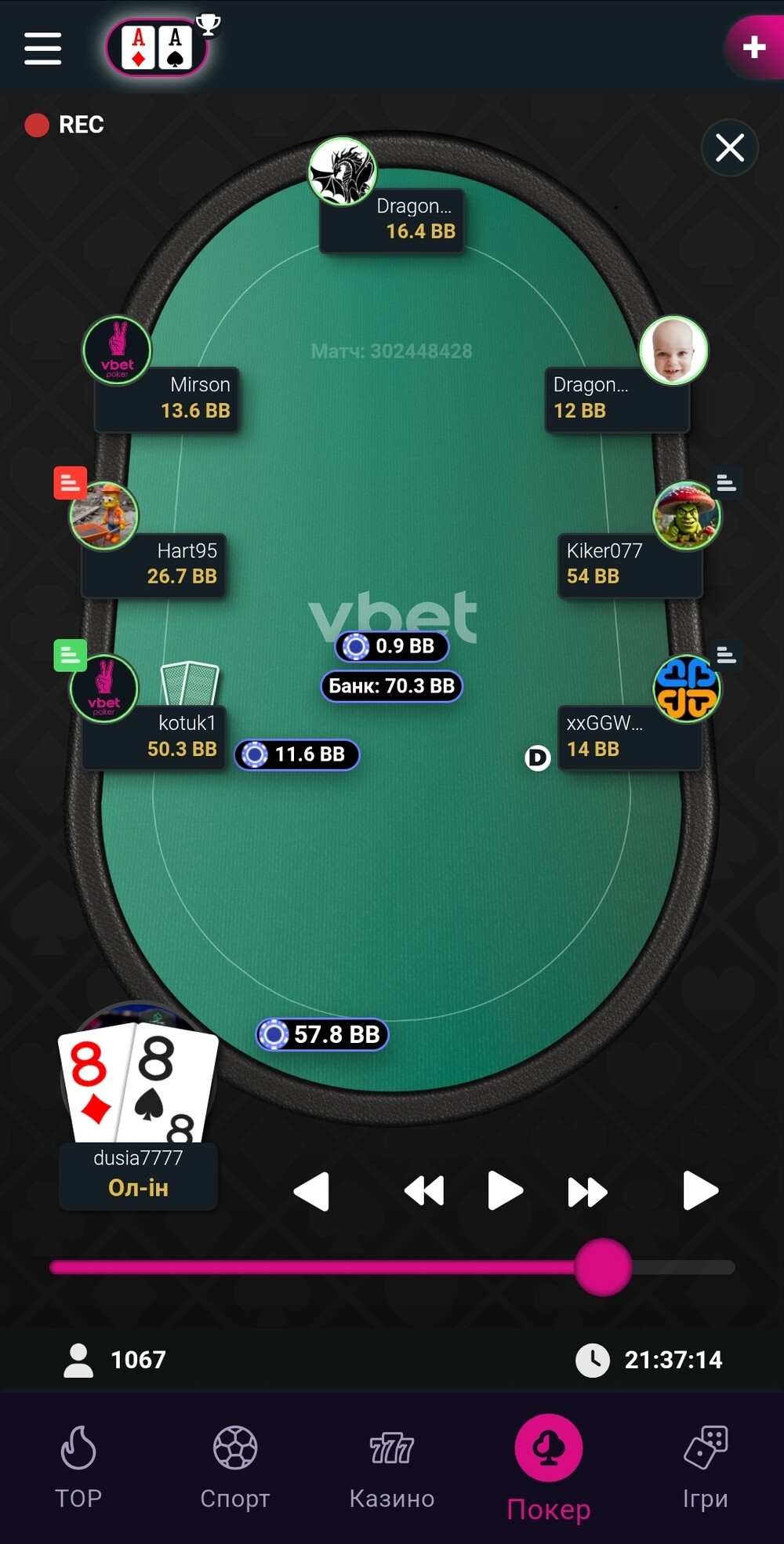Play the hand replay

pos(505,1191)
